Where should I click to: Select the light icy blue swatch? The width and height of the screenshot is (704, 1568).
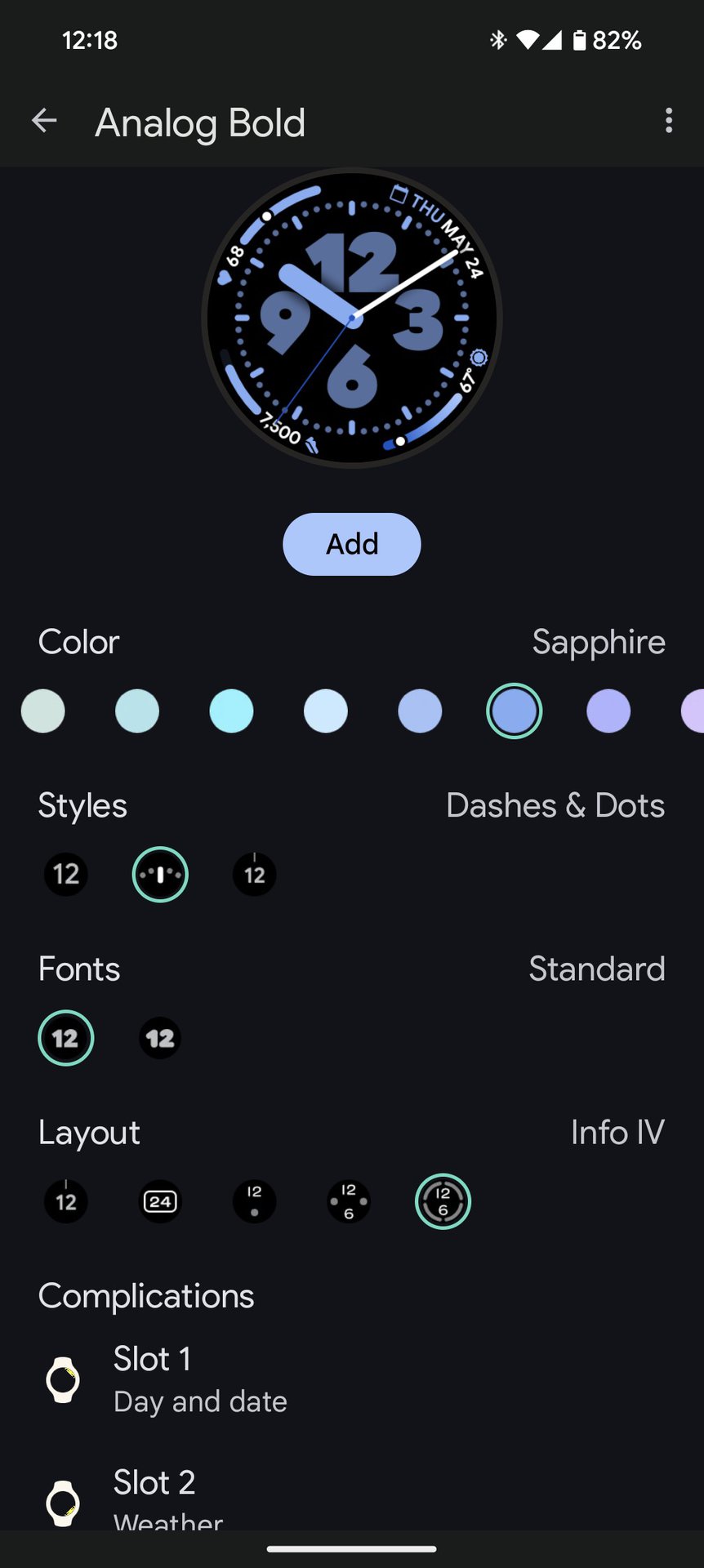click(326, 710)
